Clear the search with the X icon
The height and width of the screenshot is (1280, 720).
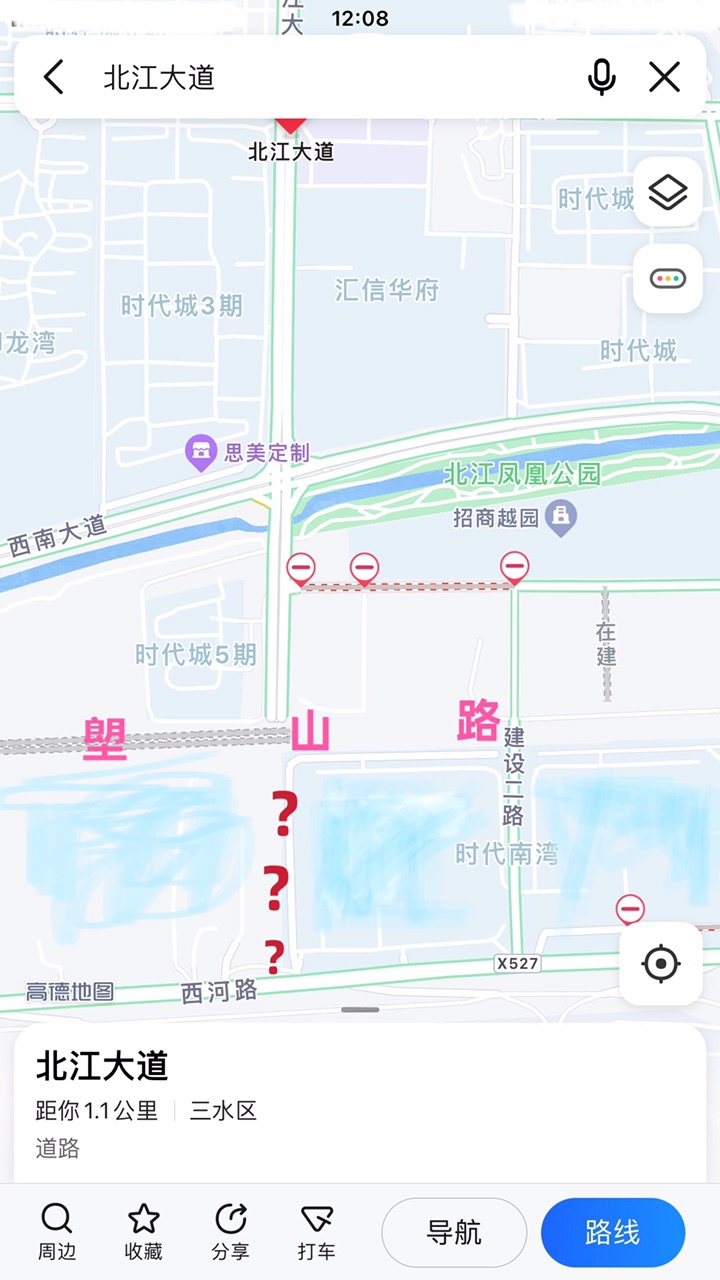(x=664, y=77)
